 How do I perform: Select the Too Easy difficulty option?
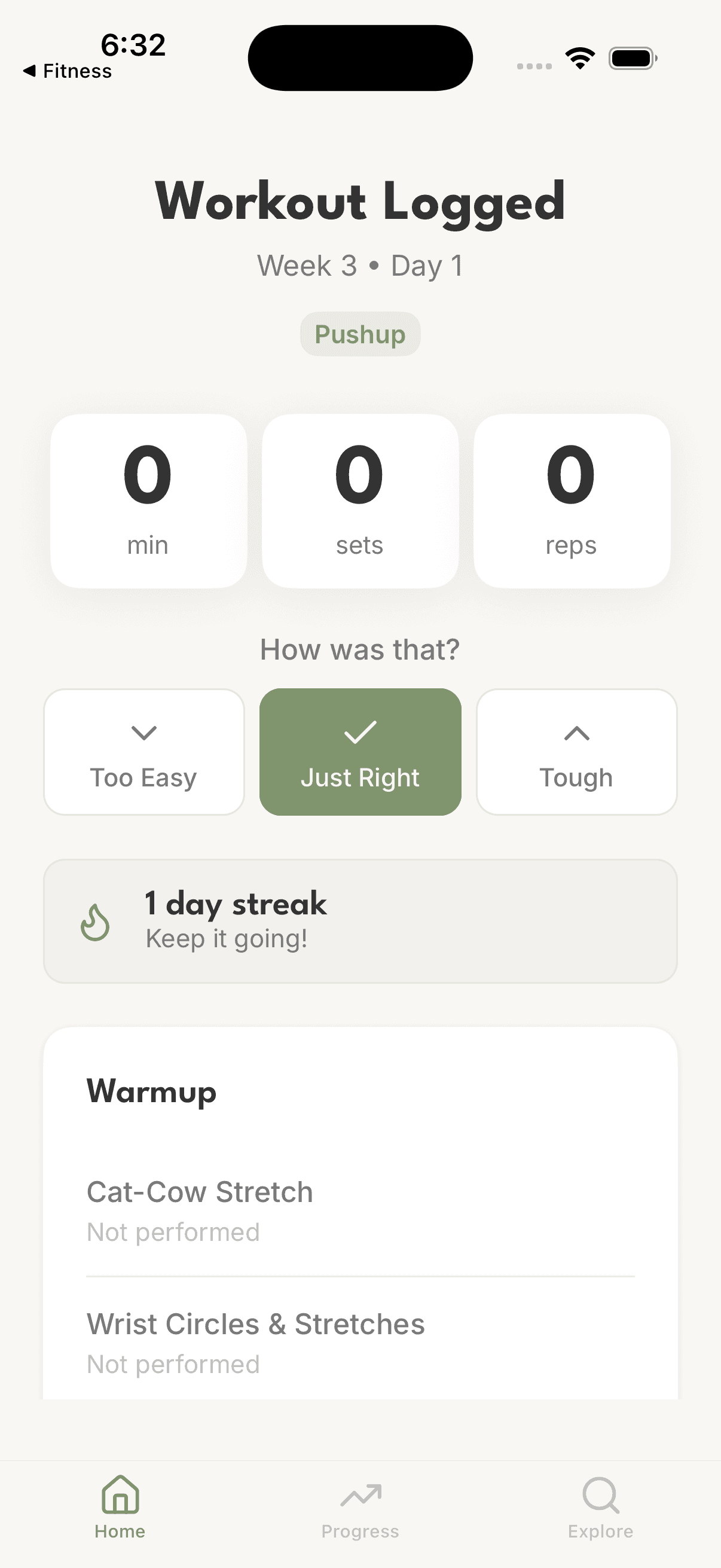pyautogui.click(x=143, y=751)
